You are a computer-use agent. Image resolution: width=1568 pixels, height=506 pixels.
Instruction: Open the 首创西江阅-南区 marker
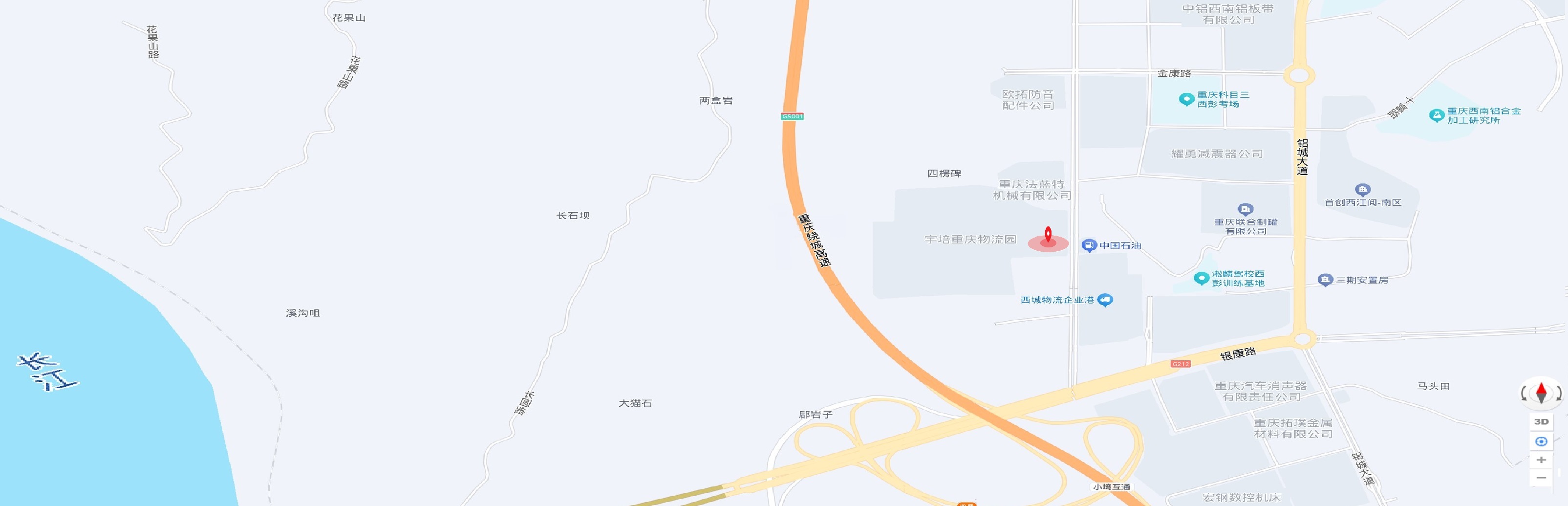tap(1362, 190)
